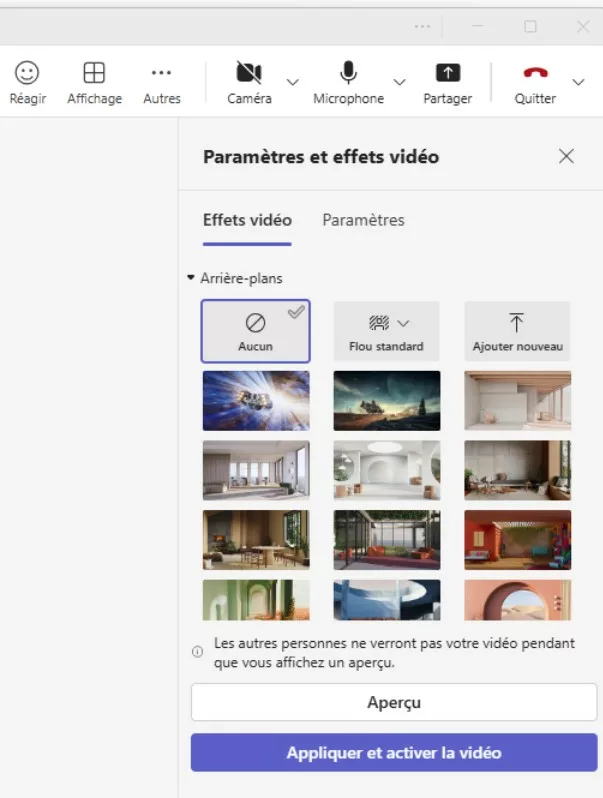603x798 pixels.
Task: Choose the Flou standard blur option
Action: pyautogui.click(x=386, y=331)
